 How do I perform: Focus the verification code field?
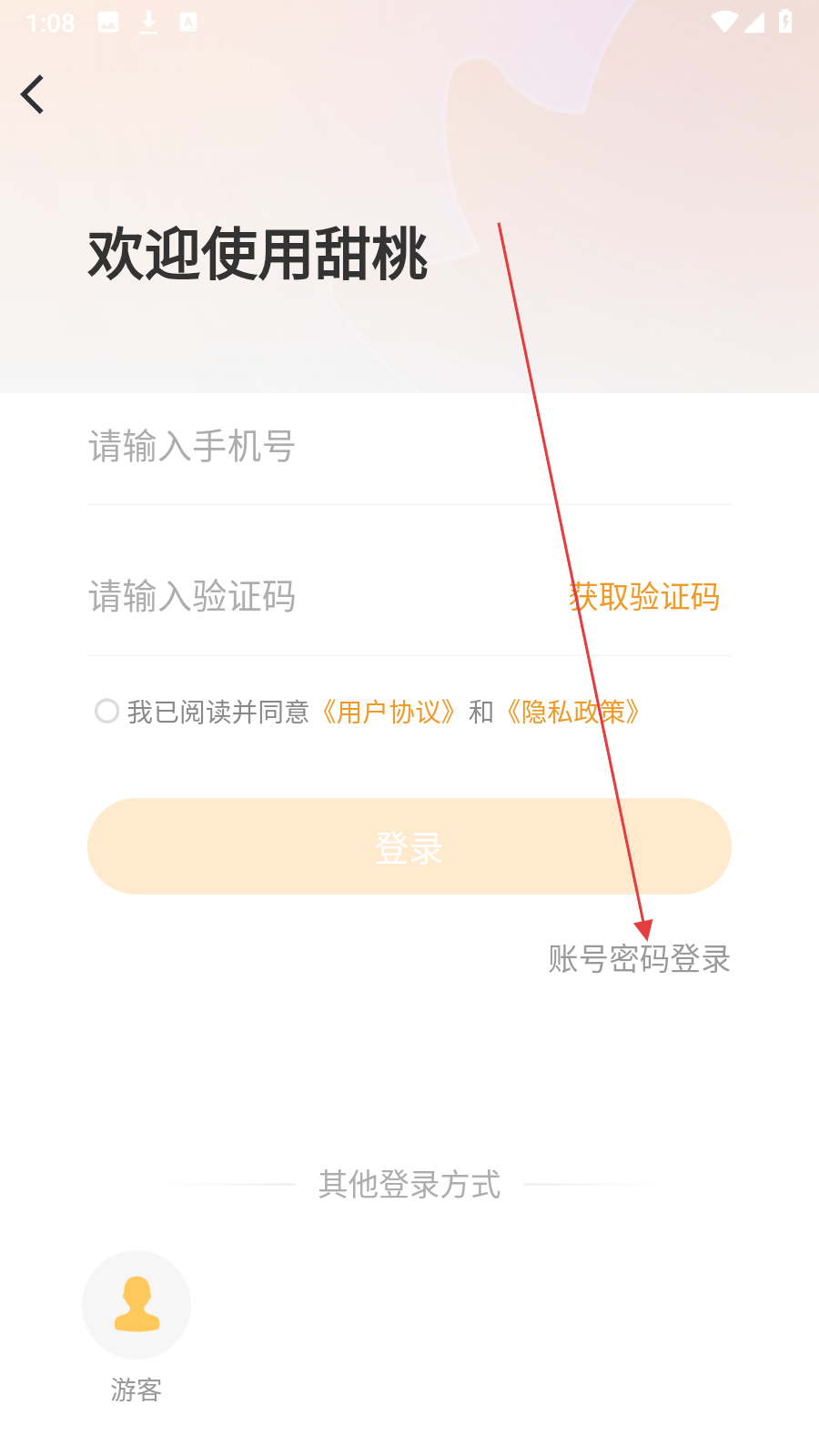309,597
